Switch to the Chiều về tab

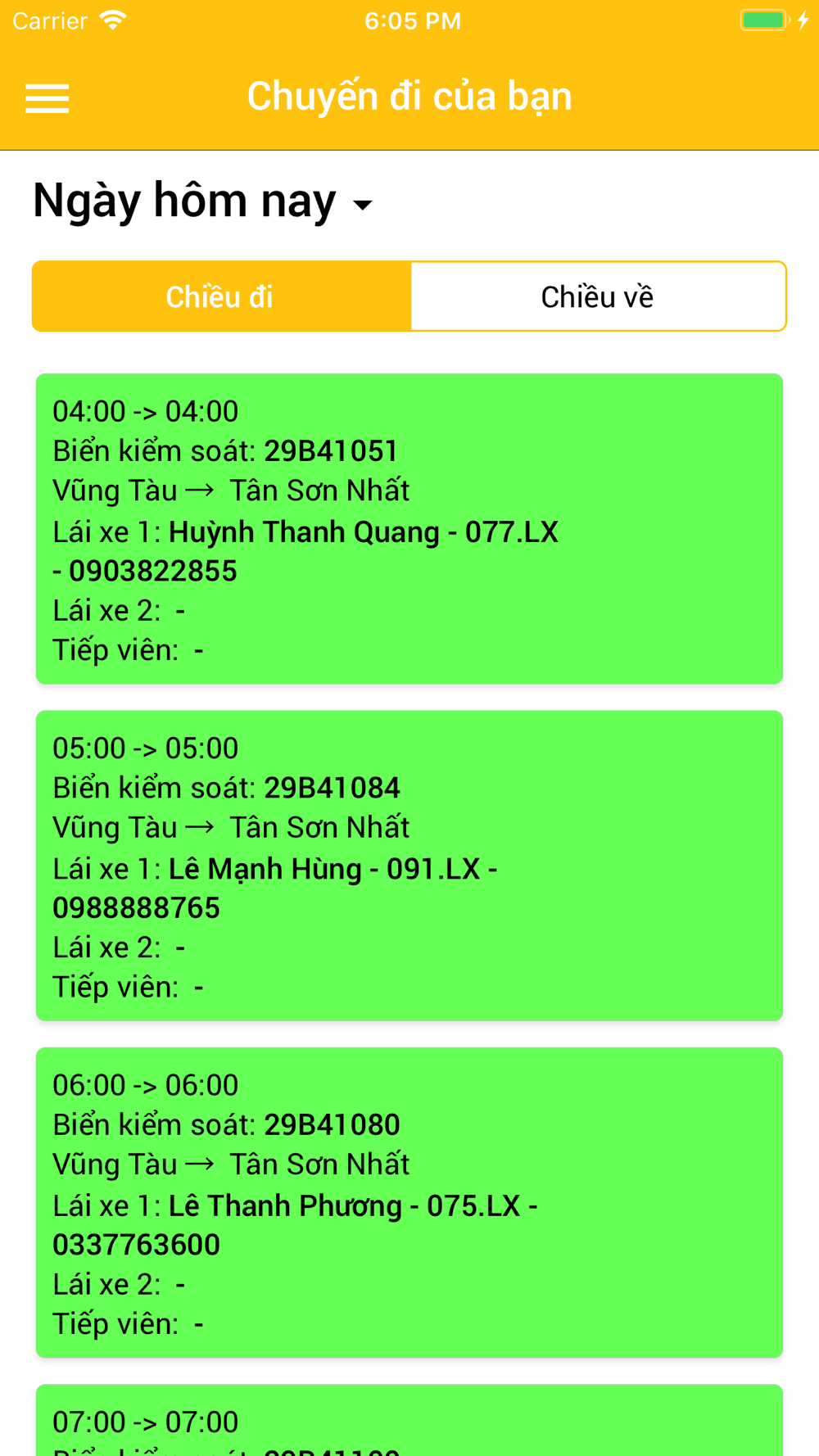coord(598,296)
